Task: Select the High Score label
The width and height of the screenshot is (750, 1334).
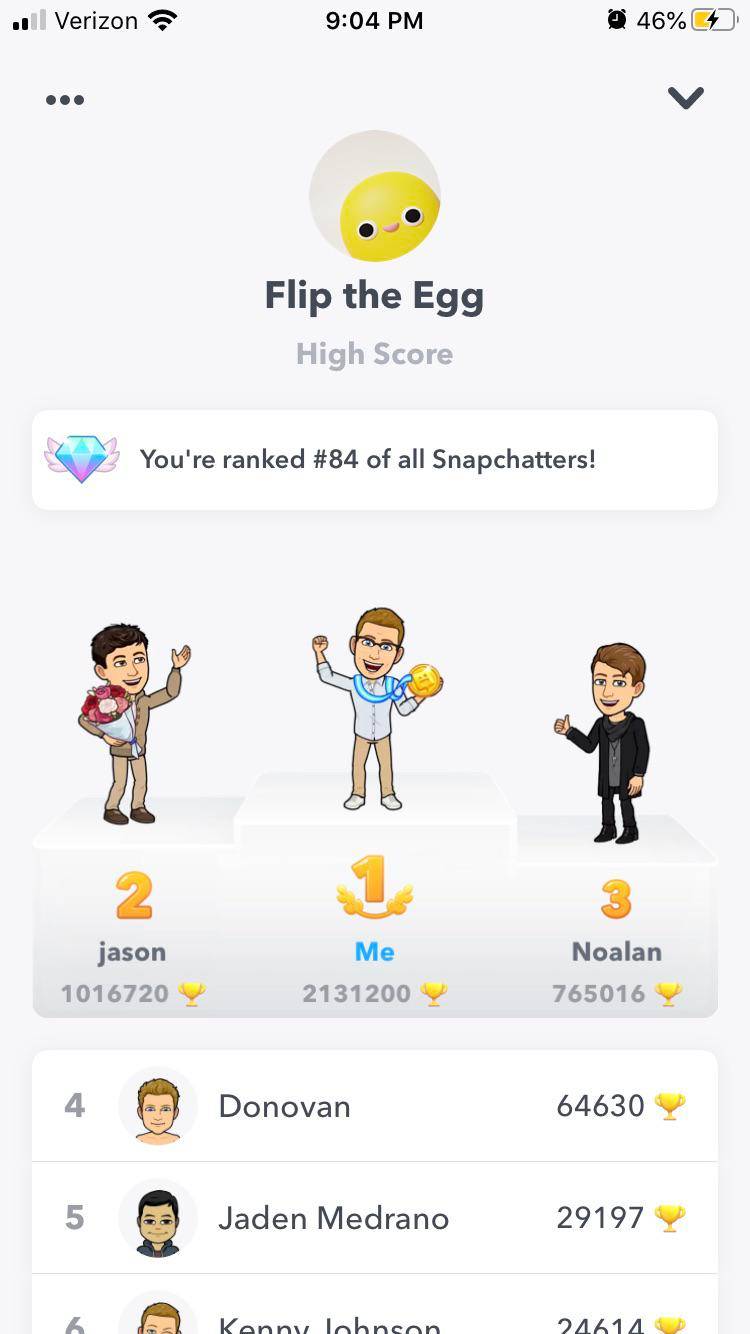Action: 374,353
